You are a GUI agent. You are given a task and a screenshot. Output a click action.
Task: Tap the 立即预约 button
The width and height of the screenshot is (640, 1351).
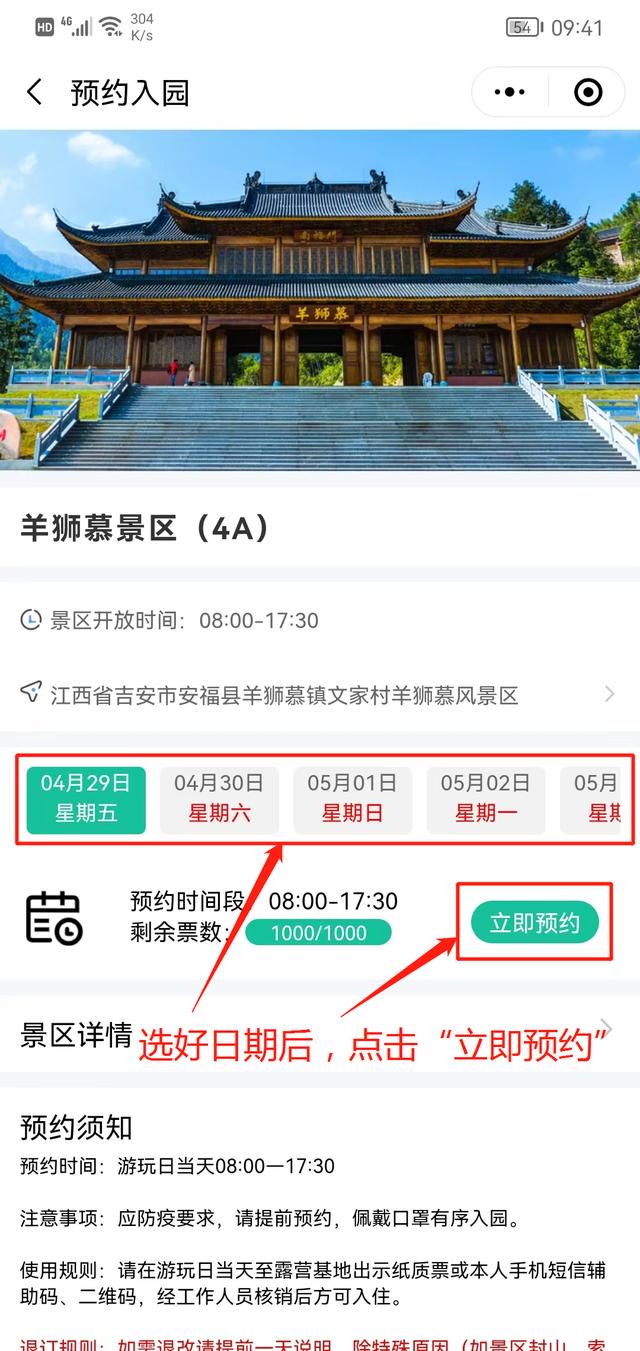pyautogui.click(x=535, y=922)
